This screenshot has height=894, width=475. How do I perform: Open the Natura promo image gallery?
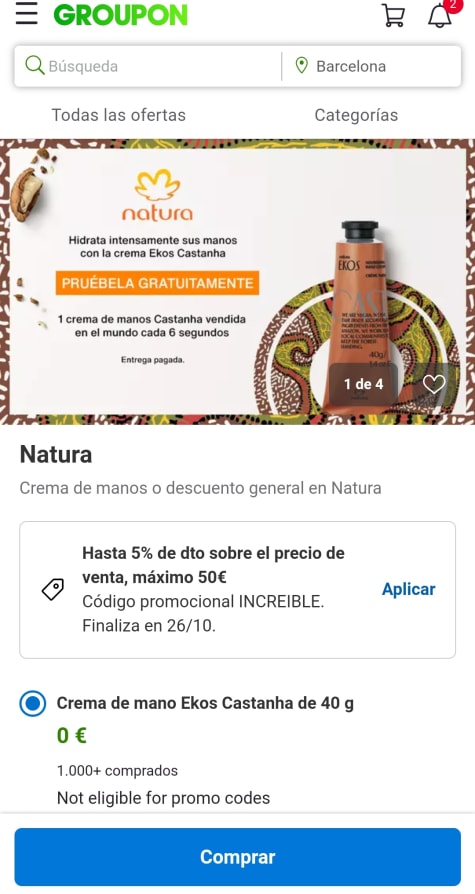tap(237, 282)
